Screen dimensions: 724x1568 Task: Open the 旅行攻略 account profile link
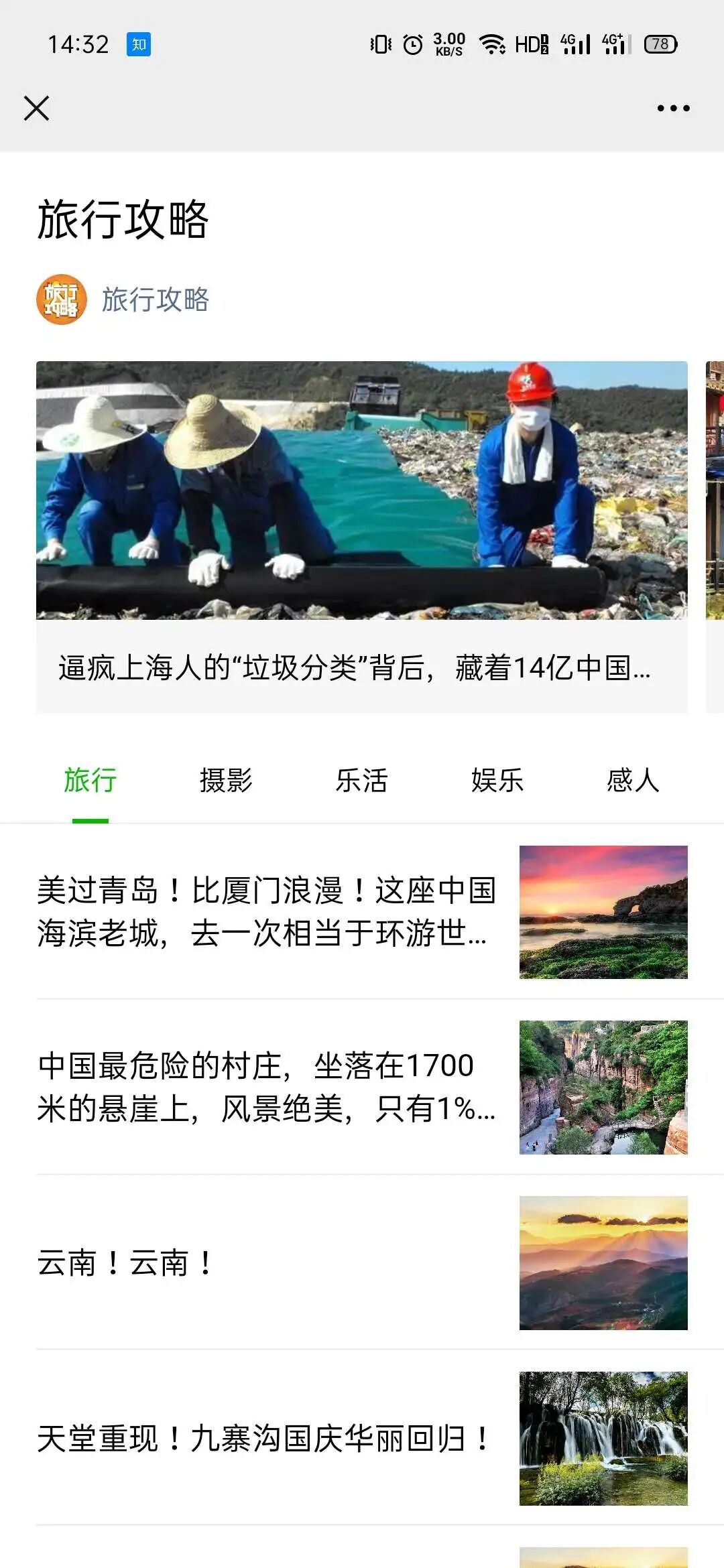155,300
